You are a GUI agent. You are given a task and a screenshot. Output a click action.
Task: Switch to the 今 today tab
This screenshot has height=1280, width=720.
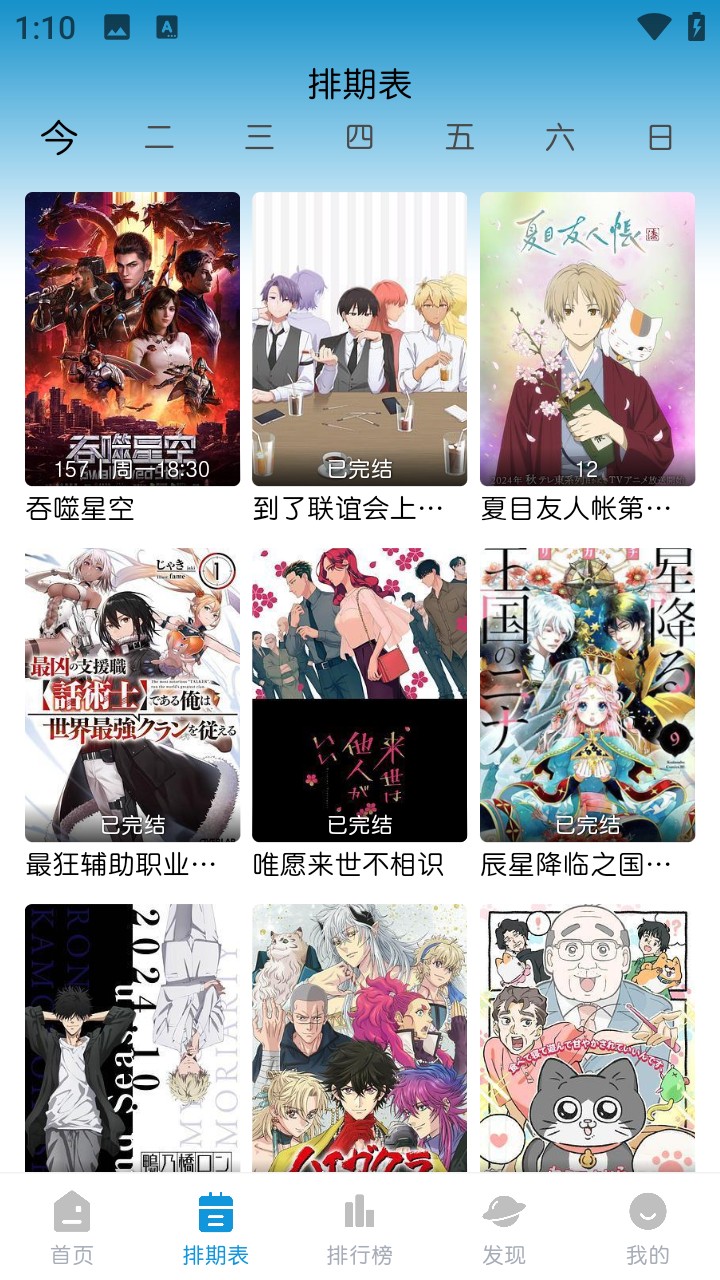click(x=57, y=137)
